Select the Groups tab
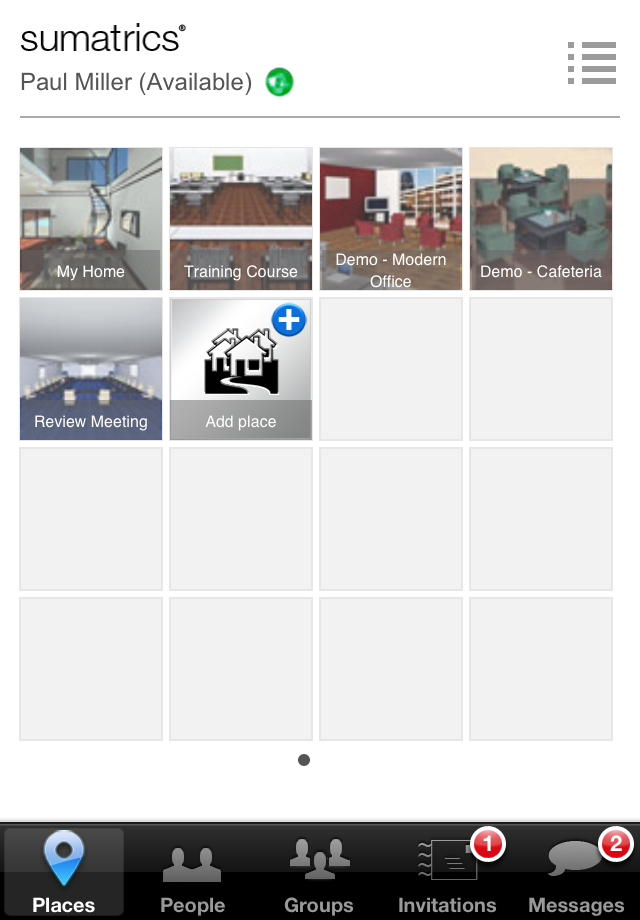 tap(319, 872)
